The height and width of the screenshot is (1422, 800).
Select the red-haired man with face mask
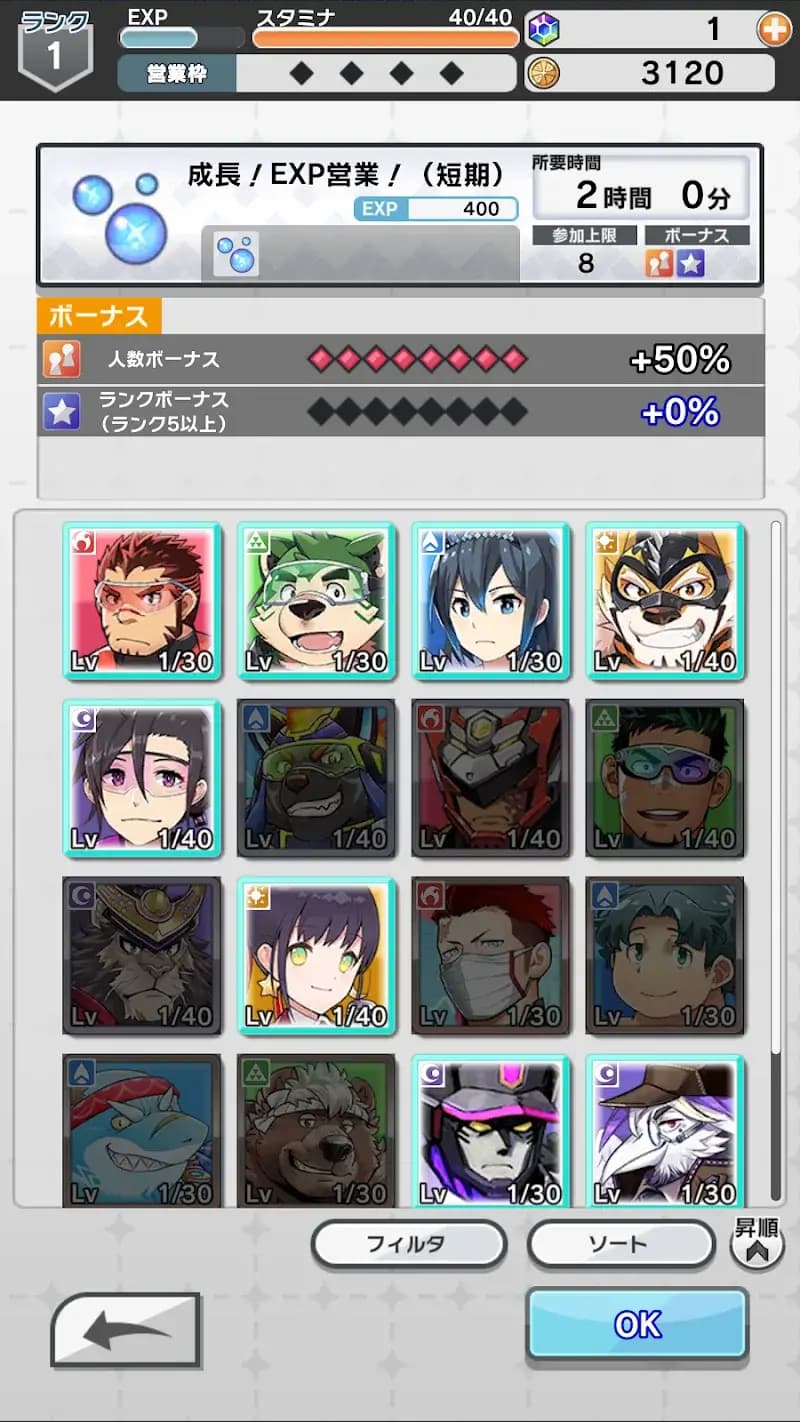490,956
